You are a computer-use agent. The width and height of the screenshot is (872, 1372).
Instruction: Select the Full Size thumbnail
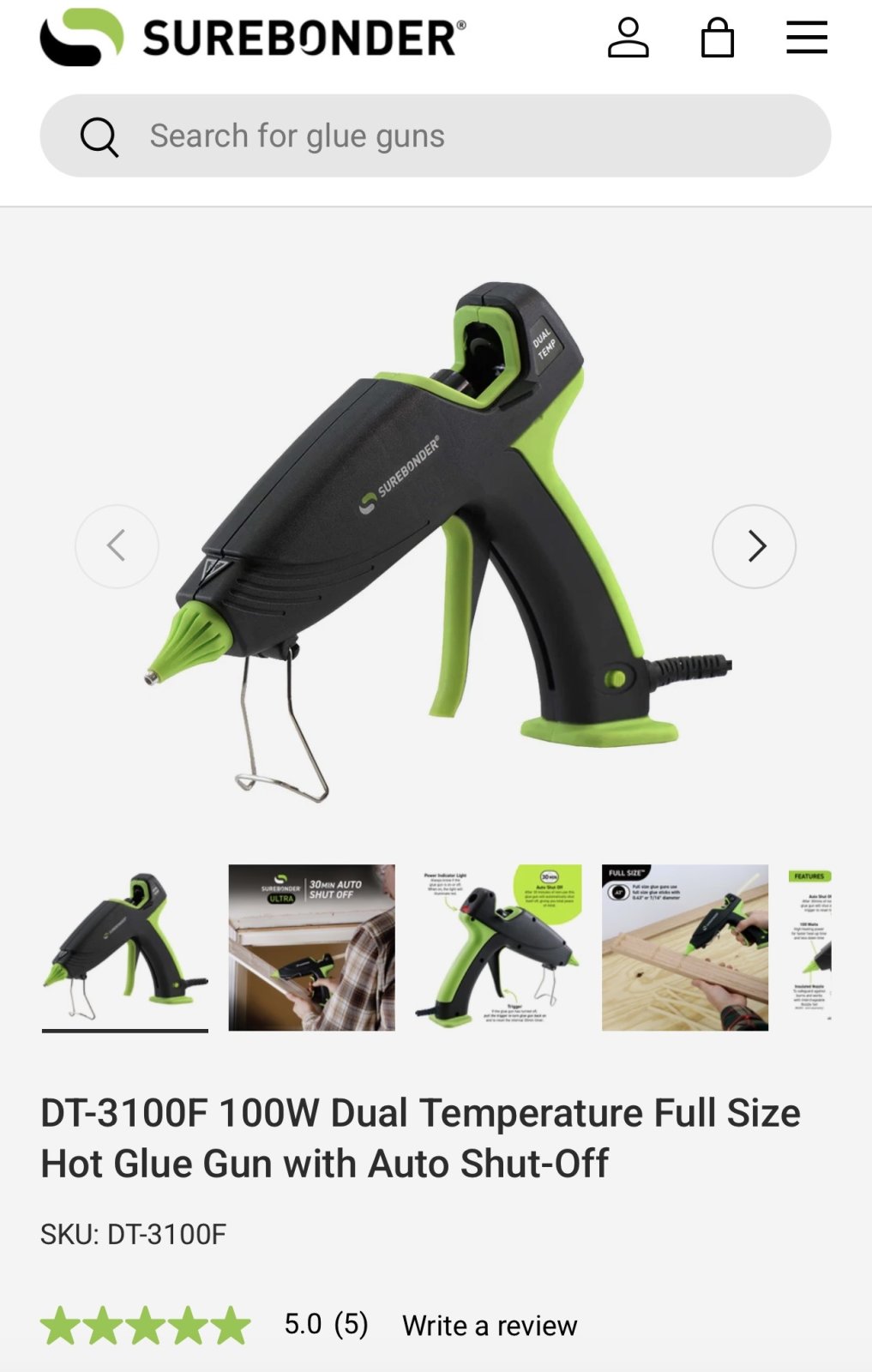tap(684, 947)
